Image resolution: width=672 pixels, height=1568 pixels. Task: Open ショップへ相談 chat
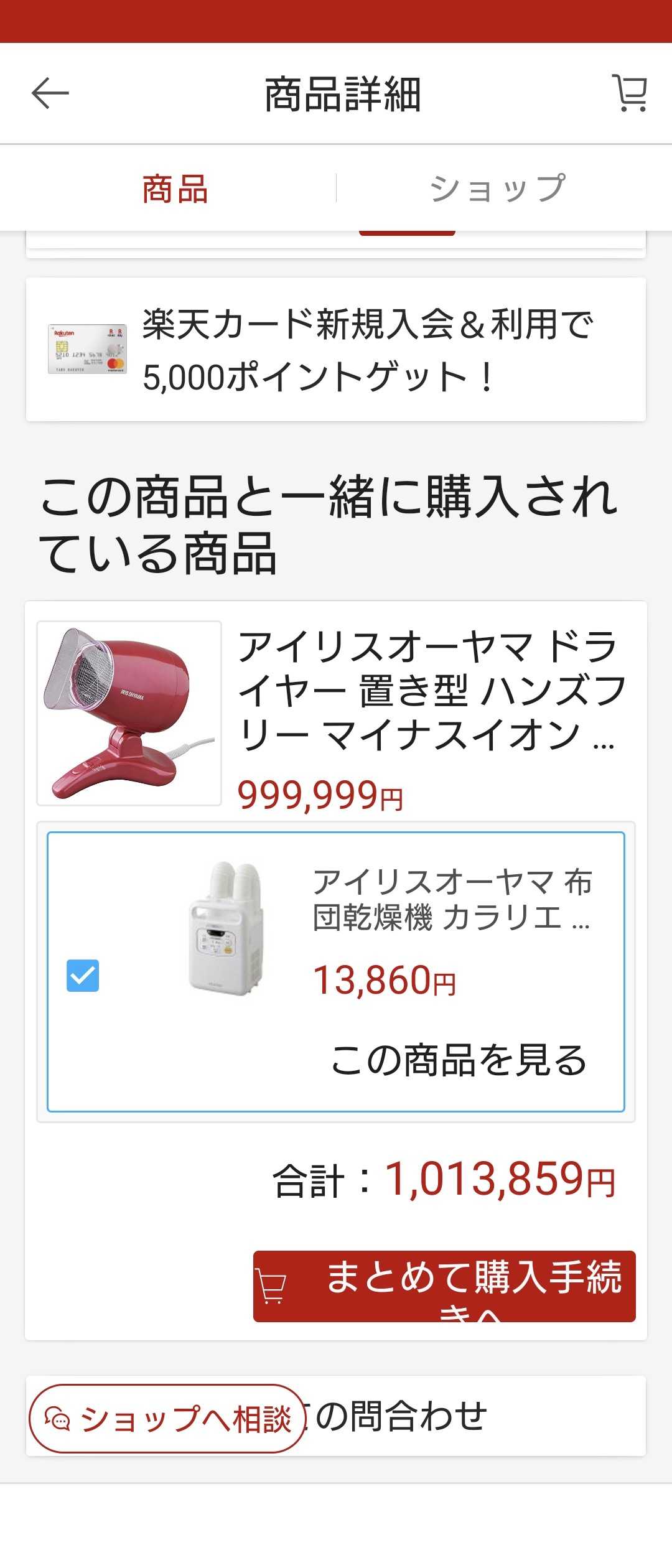[x=168, y=1418]
